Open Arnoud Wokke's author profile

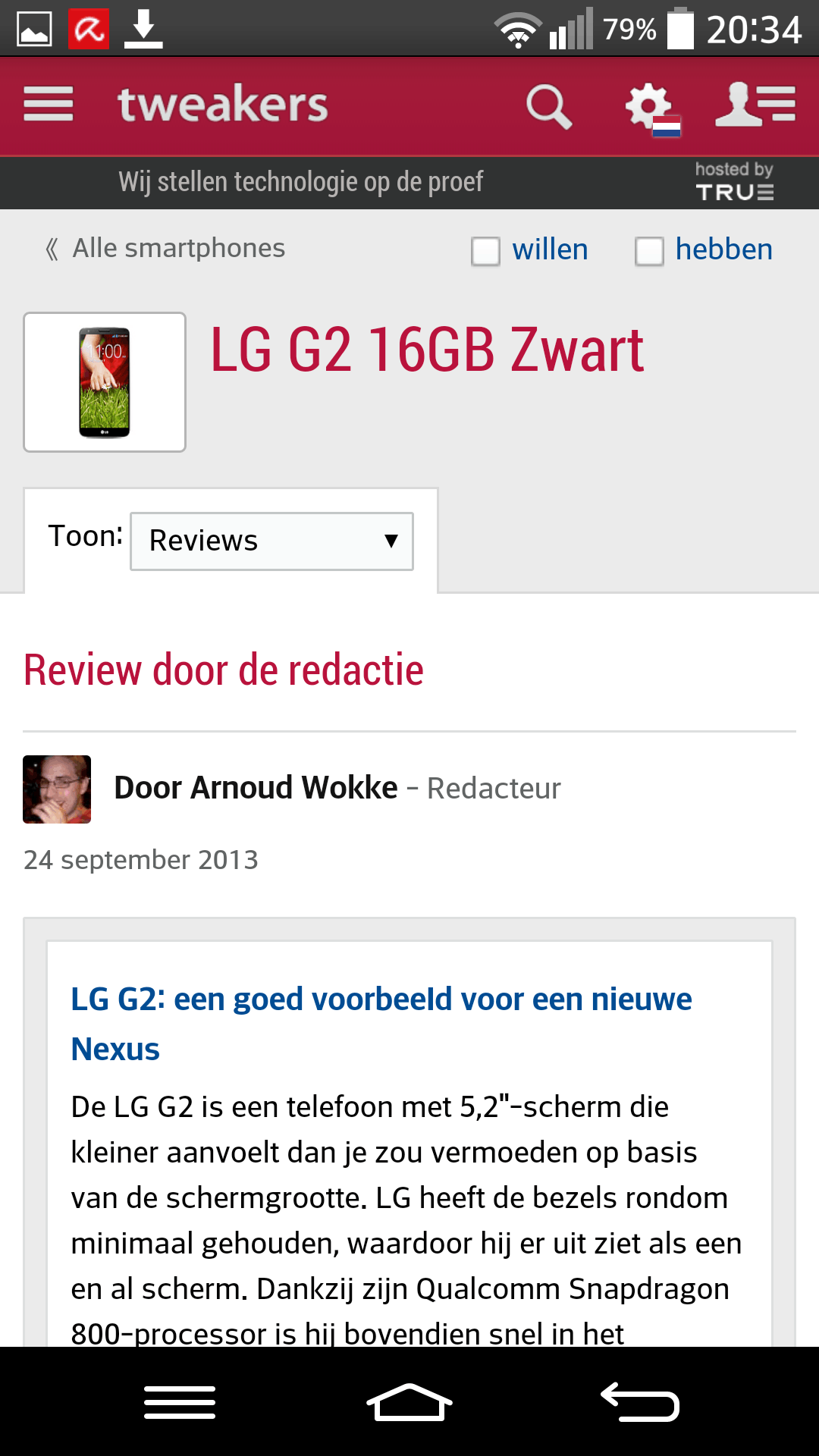256,788
